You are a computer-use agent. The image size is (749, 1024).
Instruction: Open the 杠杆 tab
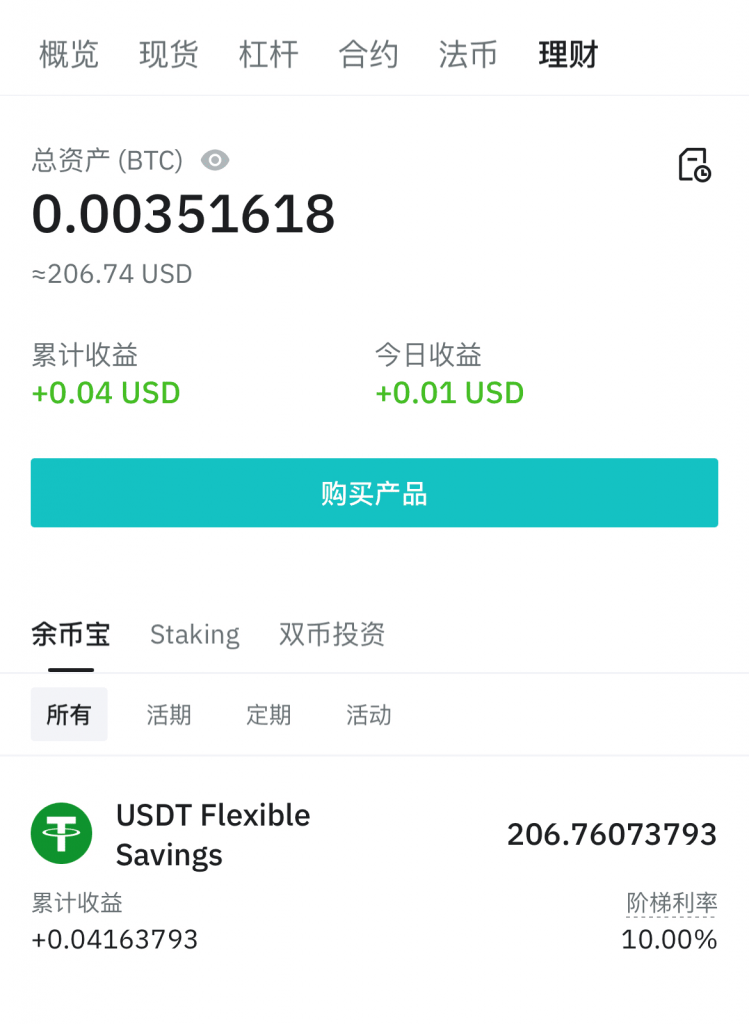point(269,54)
